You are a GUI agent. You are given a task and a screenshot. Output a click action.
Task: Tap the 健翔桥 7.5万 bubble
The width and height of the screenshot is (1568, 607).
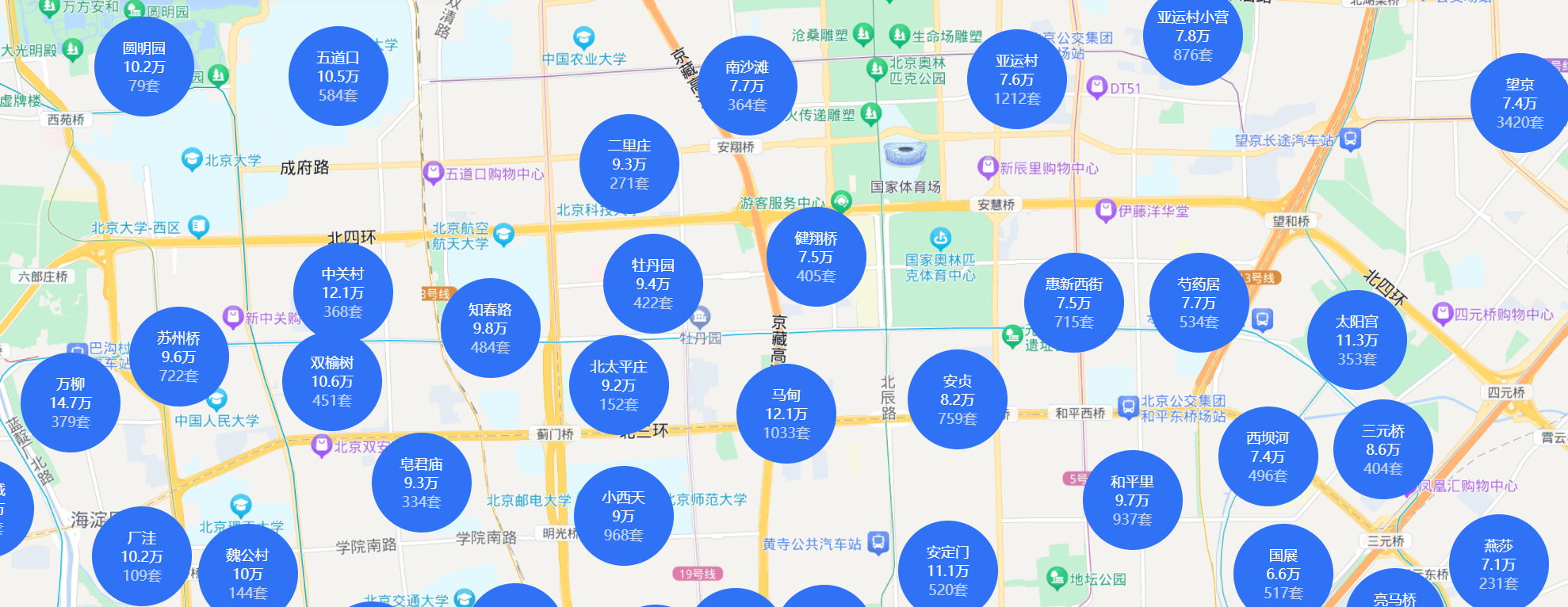816,257
